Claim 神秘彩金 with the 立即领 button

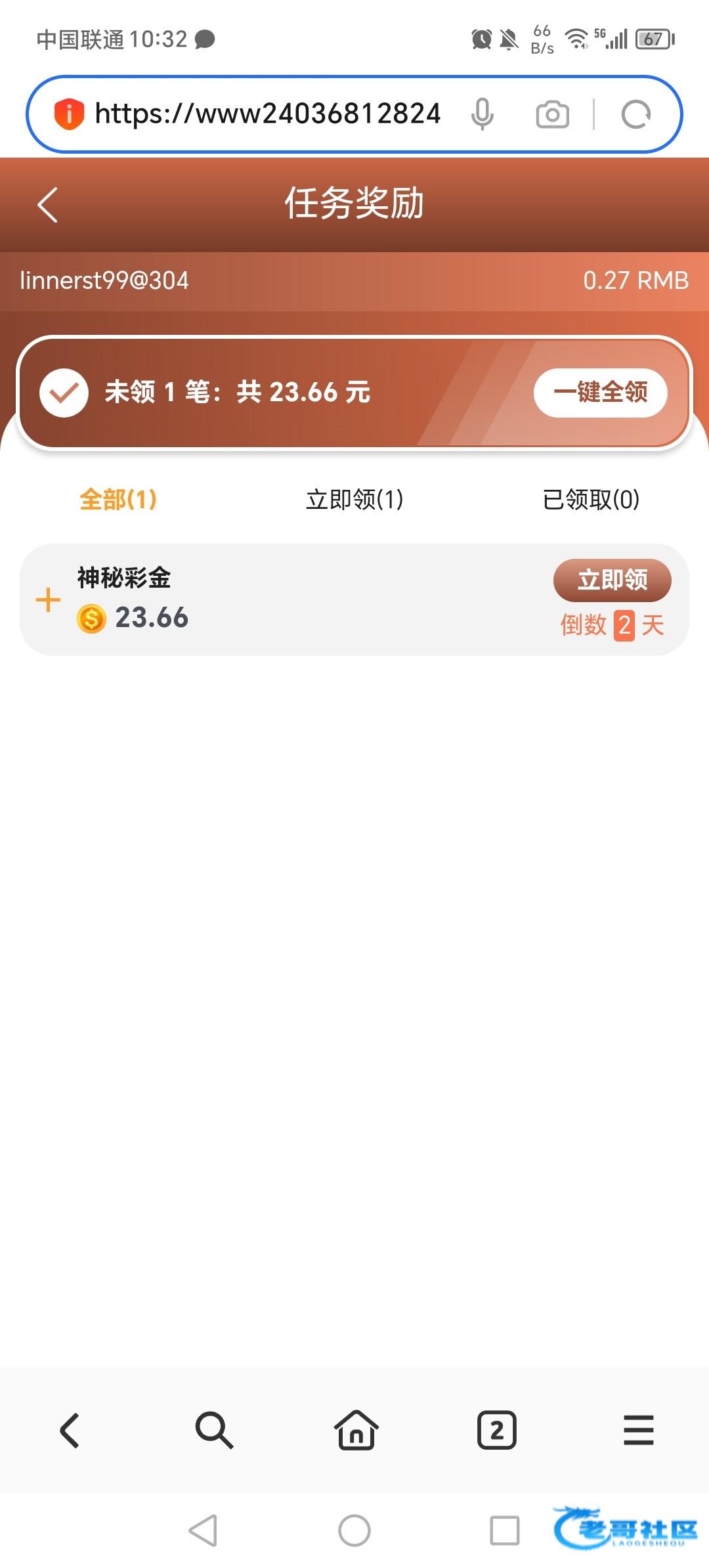(x=612, y=580)
